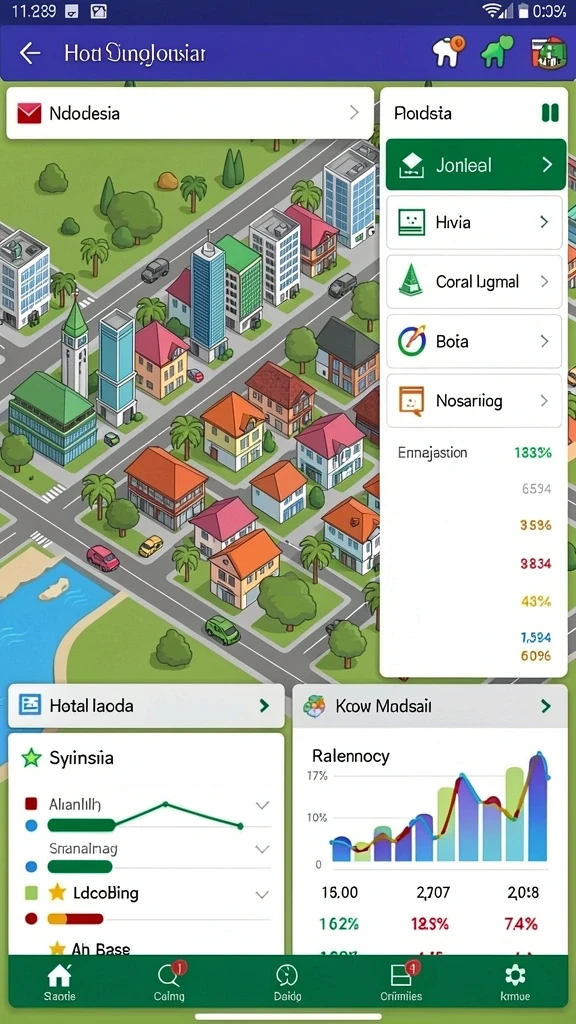Image resolution: width=576 pixels, height=1024 pixels.
Task: Expand the Alianlilh row
Action: pyautogui.click(x=262, y=805)
